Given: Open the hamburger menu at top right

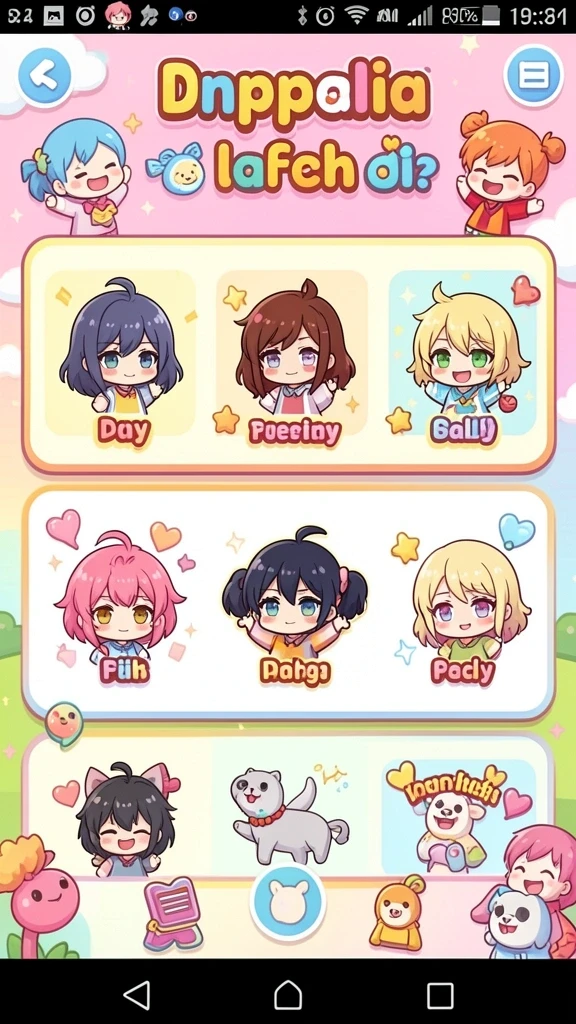Looking at the screenshot, I should (533, 76).
